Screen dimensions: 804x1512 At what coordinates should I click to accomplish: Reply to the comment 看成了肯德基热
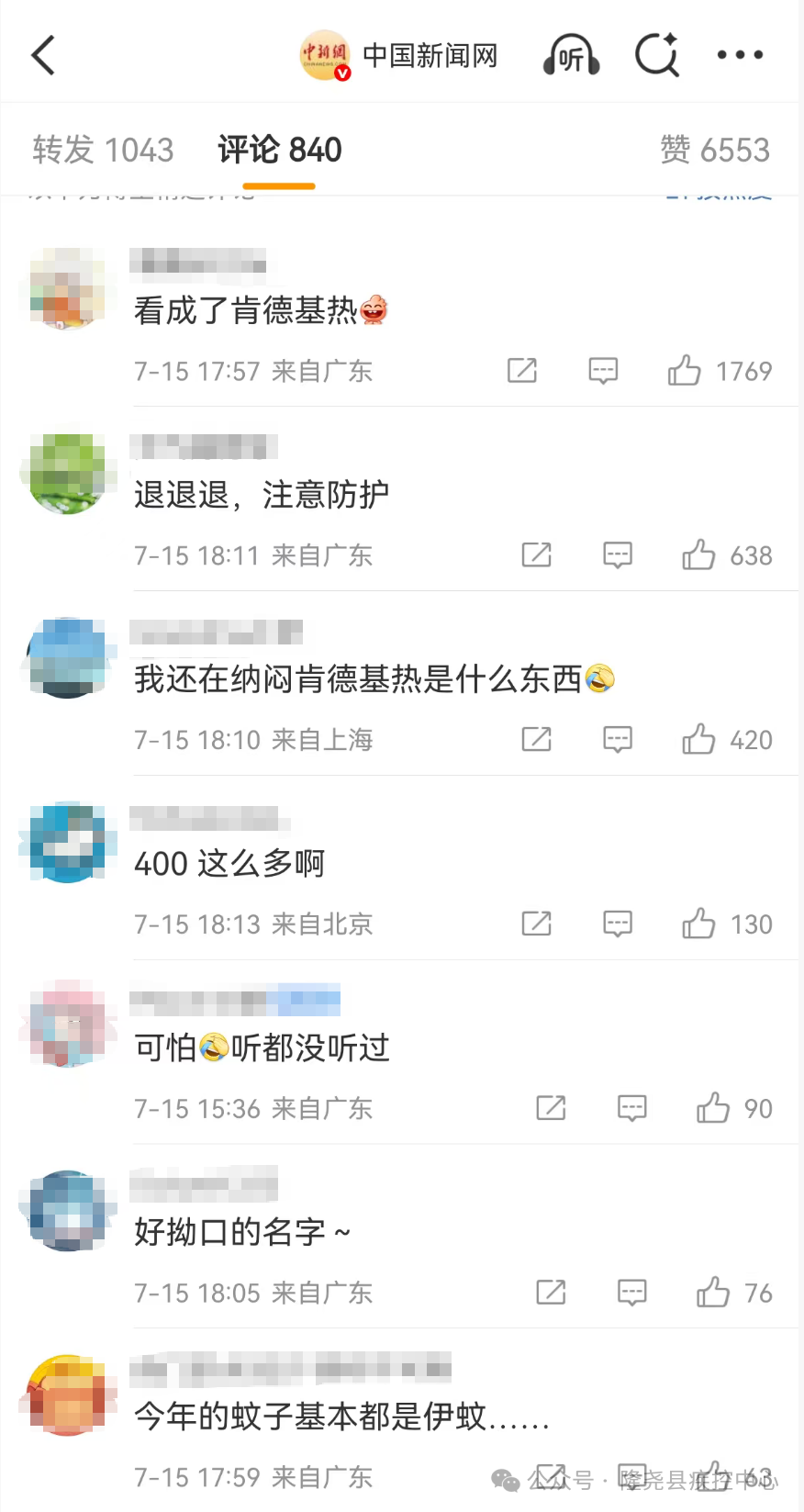[x=603, y=371]
